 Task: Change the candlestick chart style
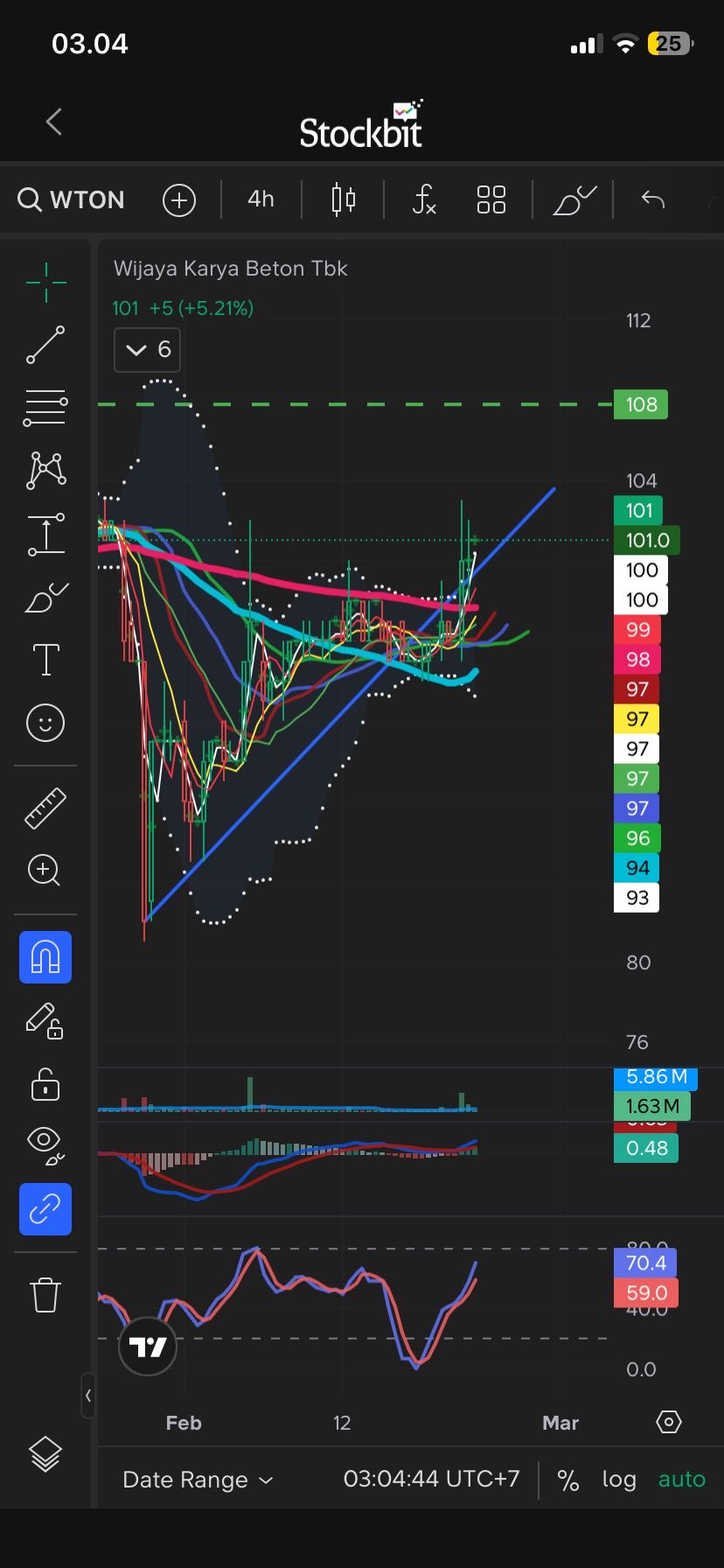344,199
